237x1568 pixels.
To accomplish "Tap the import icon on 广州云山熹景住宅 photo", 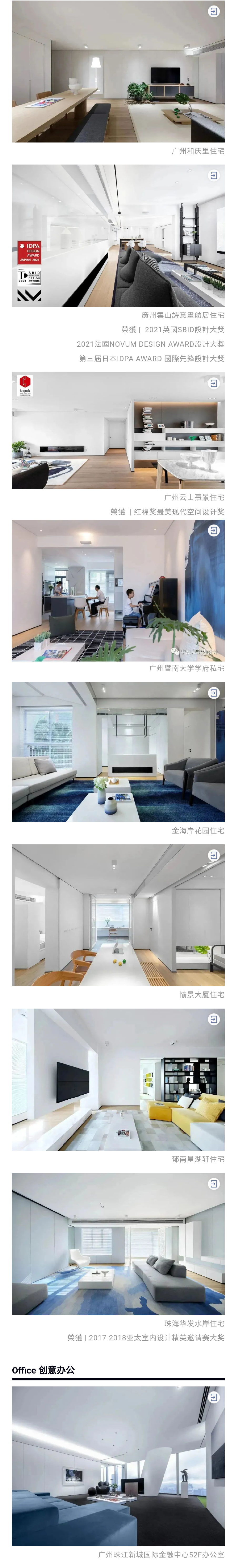I will [x=214, y=383].
